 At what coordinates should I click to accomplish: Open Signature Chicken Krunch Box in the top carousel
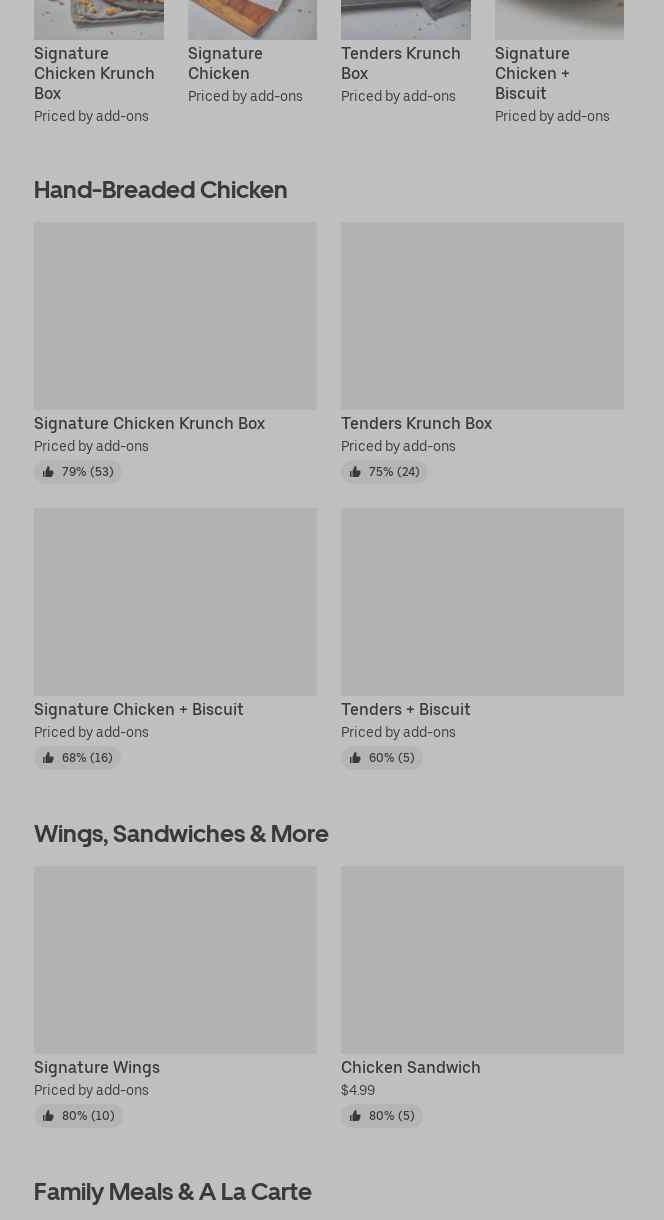(x=98, y=63)
